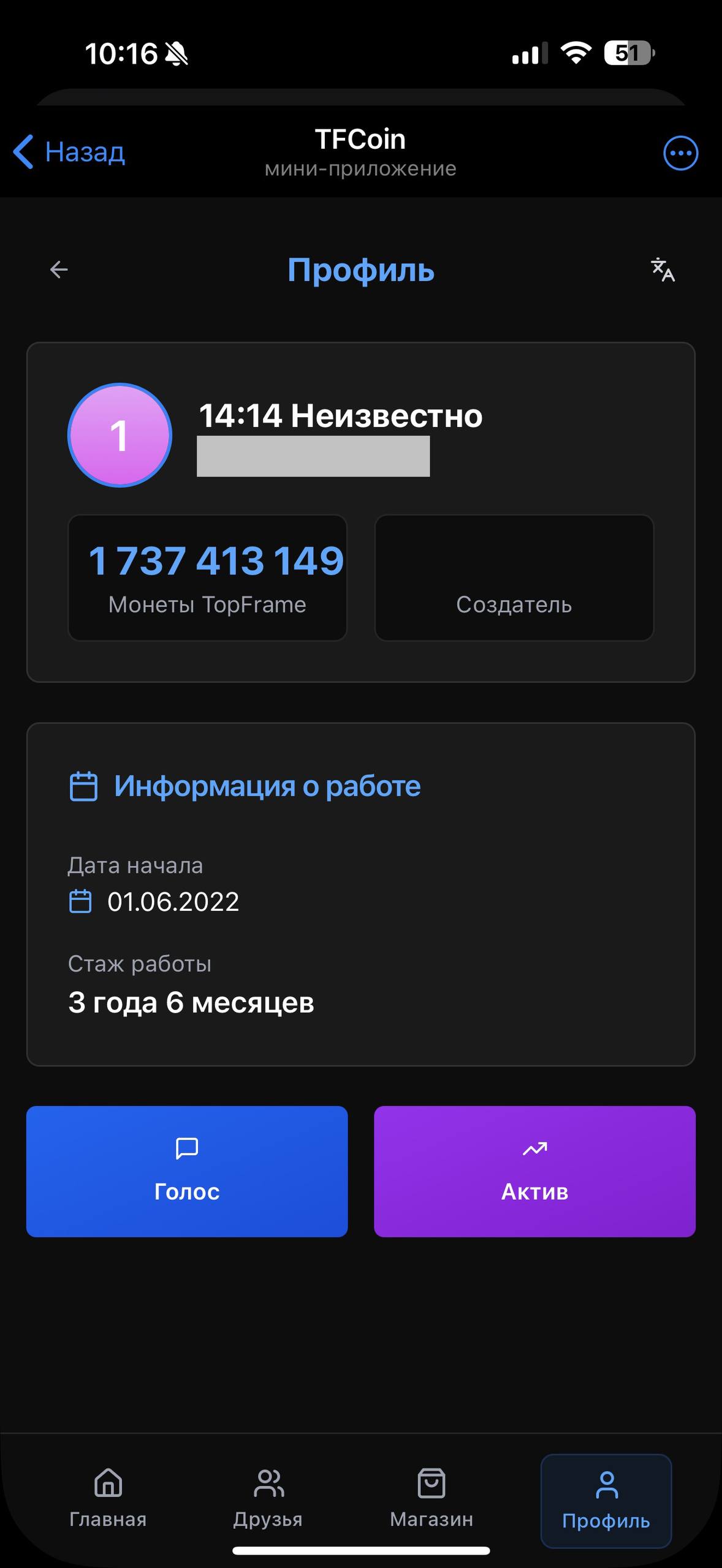Tap the back arrow beside Профиль heading
Screen dimensions: 722x1568
point(59,269)
